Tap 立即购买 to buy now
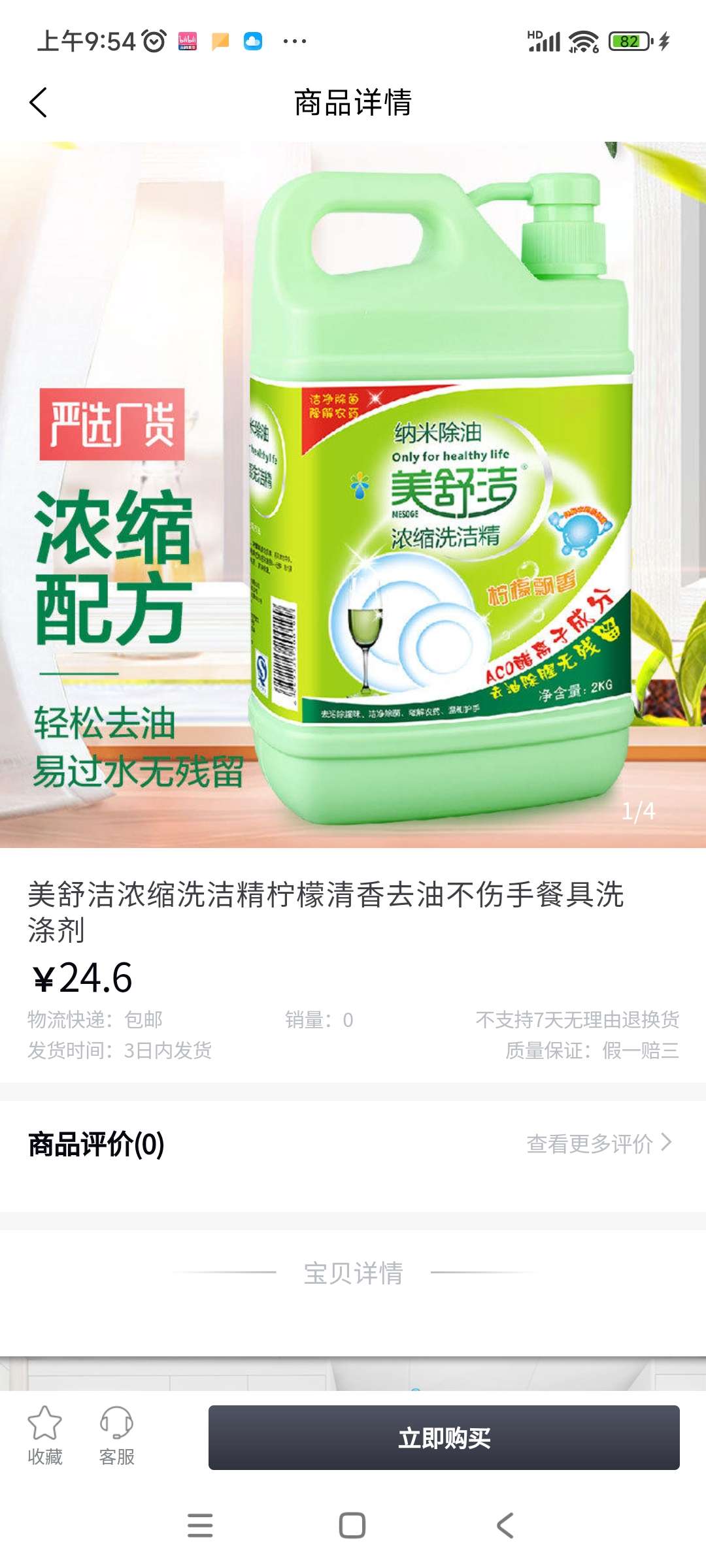This screenshot has width=706, height=1568. 444,1437
